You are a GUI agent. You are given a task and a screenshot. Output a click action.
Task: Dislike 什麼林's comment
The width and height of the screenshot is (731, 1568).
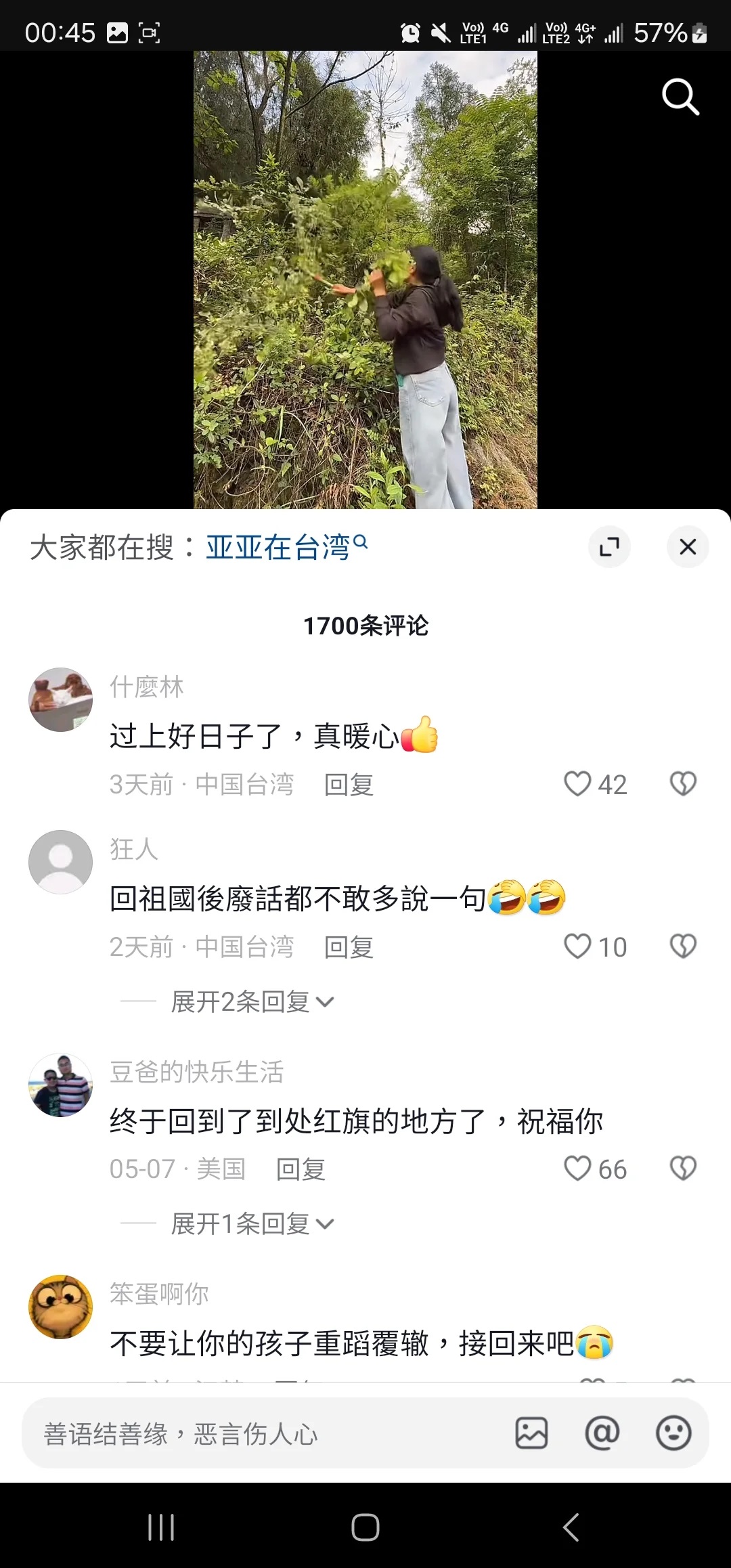click(683, 784)
